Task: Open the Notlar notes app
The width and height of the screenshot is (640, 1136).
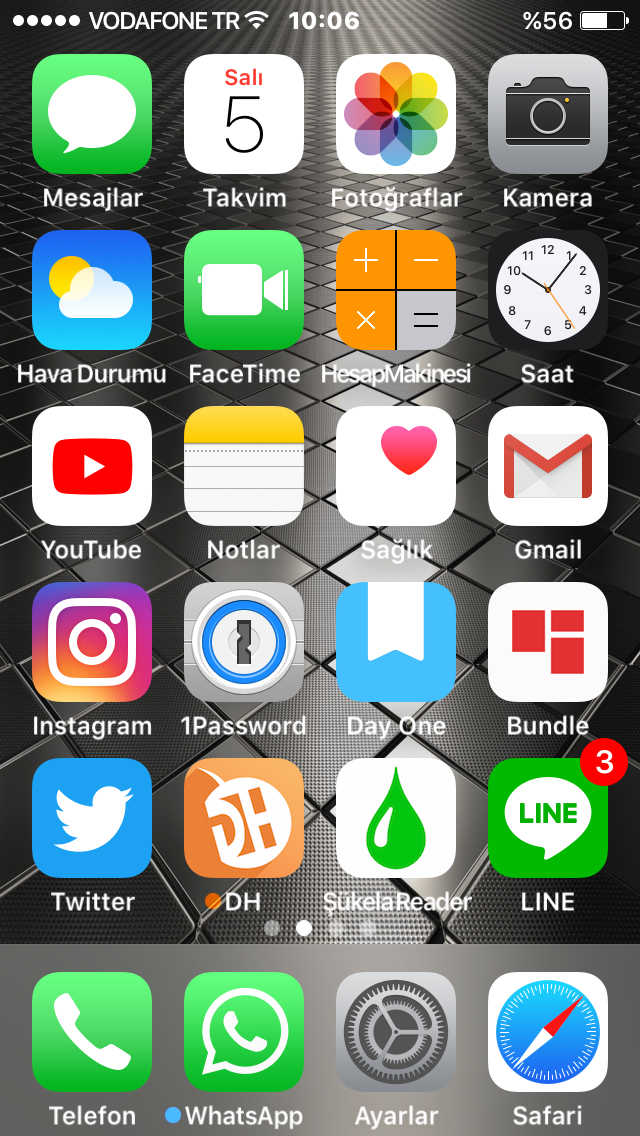Action: [x=244, y=466]
